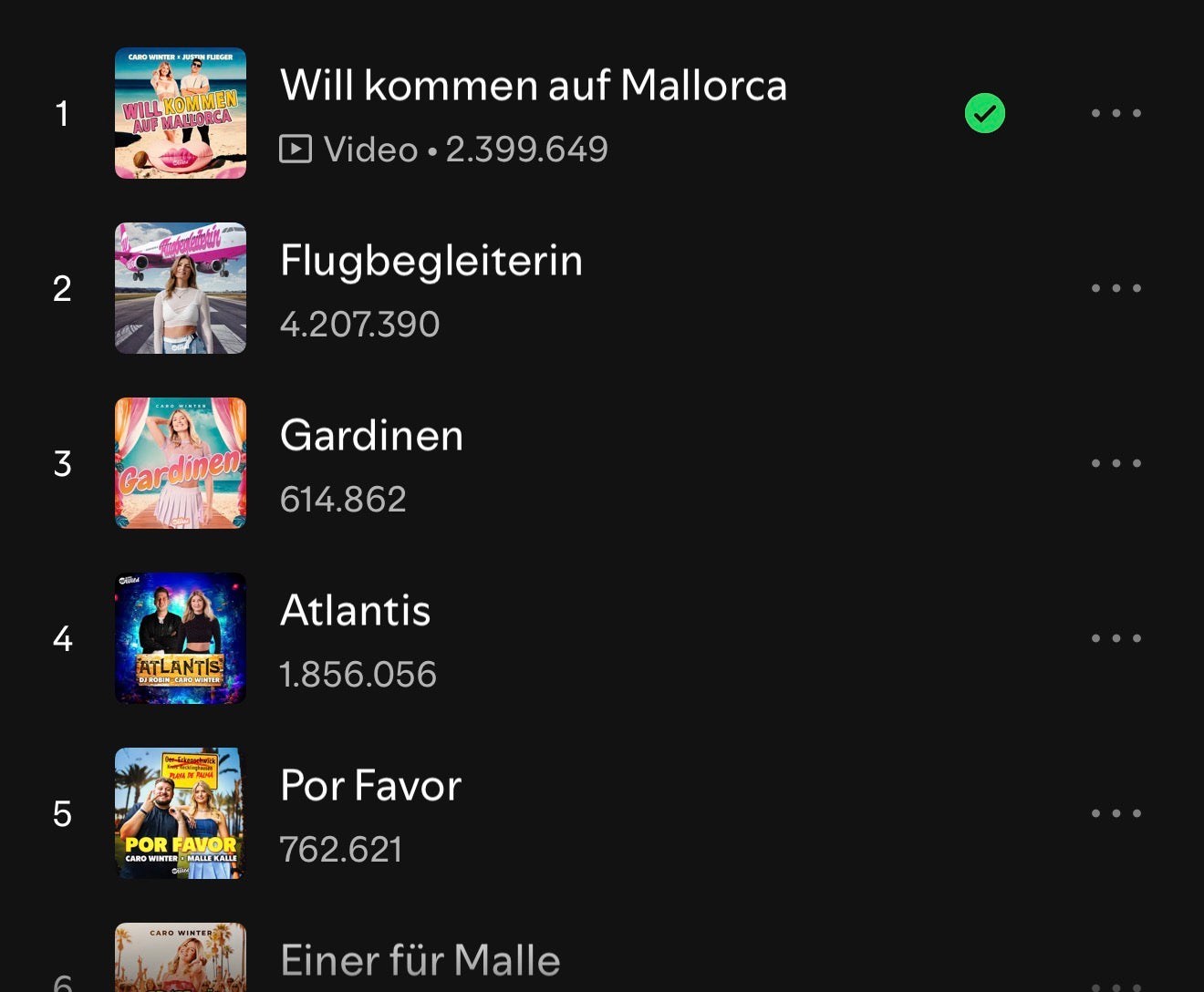Screen dimensions: 1204x992
Task: Play the track Einer für Malle
Action: [x=420, y=961]
